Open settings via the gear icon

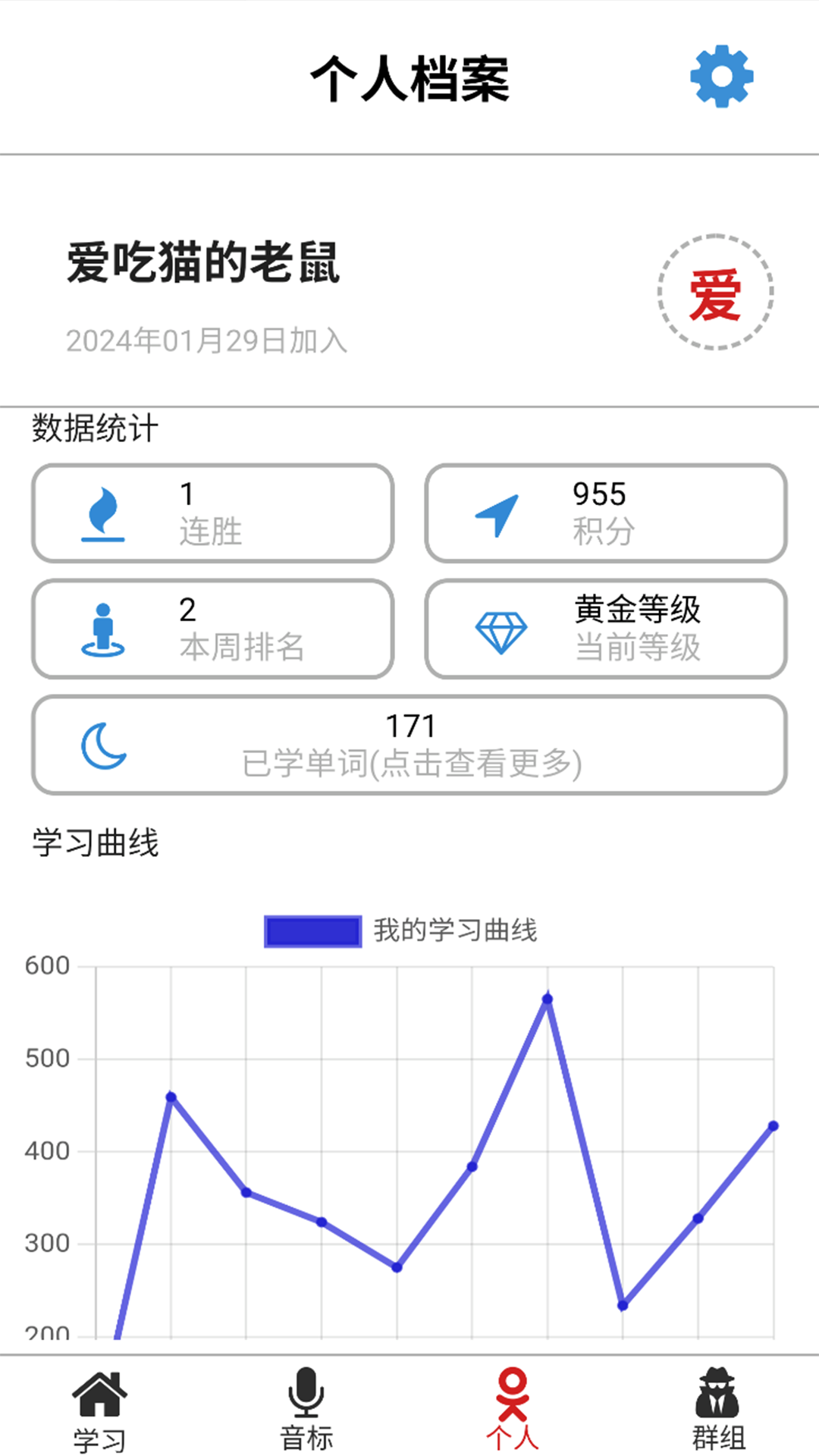pyautogui.click(x=720, y=77)
